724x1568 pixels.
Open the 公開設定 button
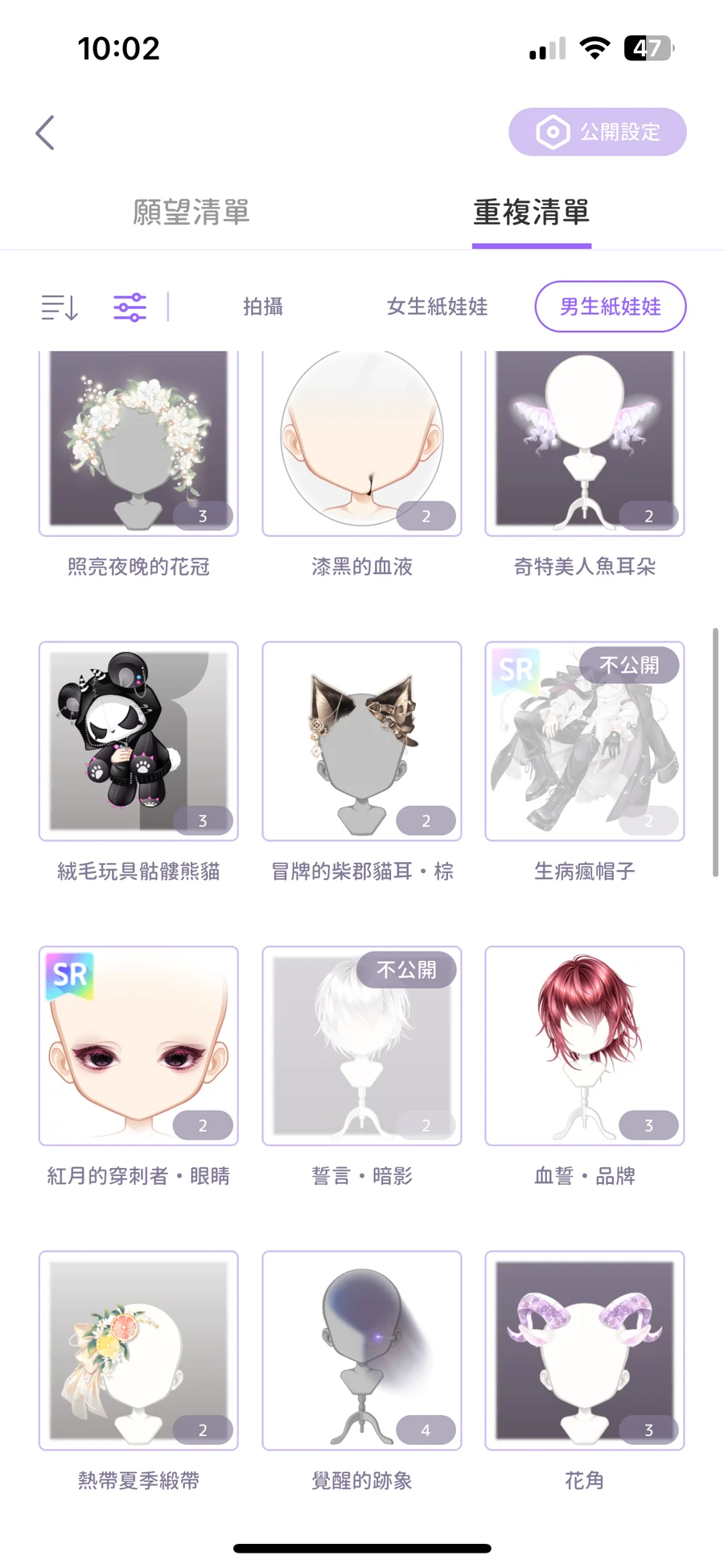click(x=597, y=132)
